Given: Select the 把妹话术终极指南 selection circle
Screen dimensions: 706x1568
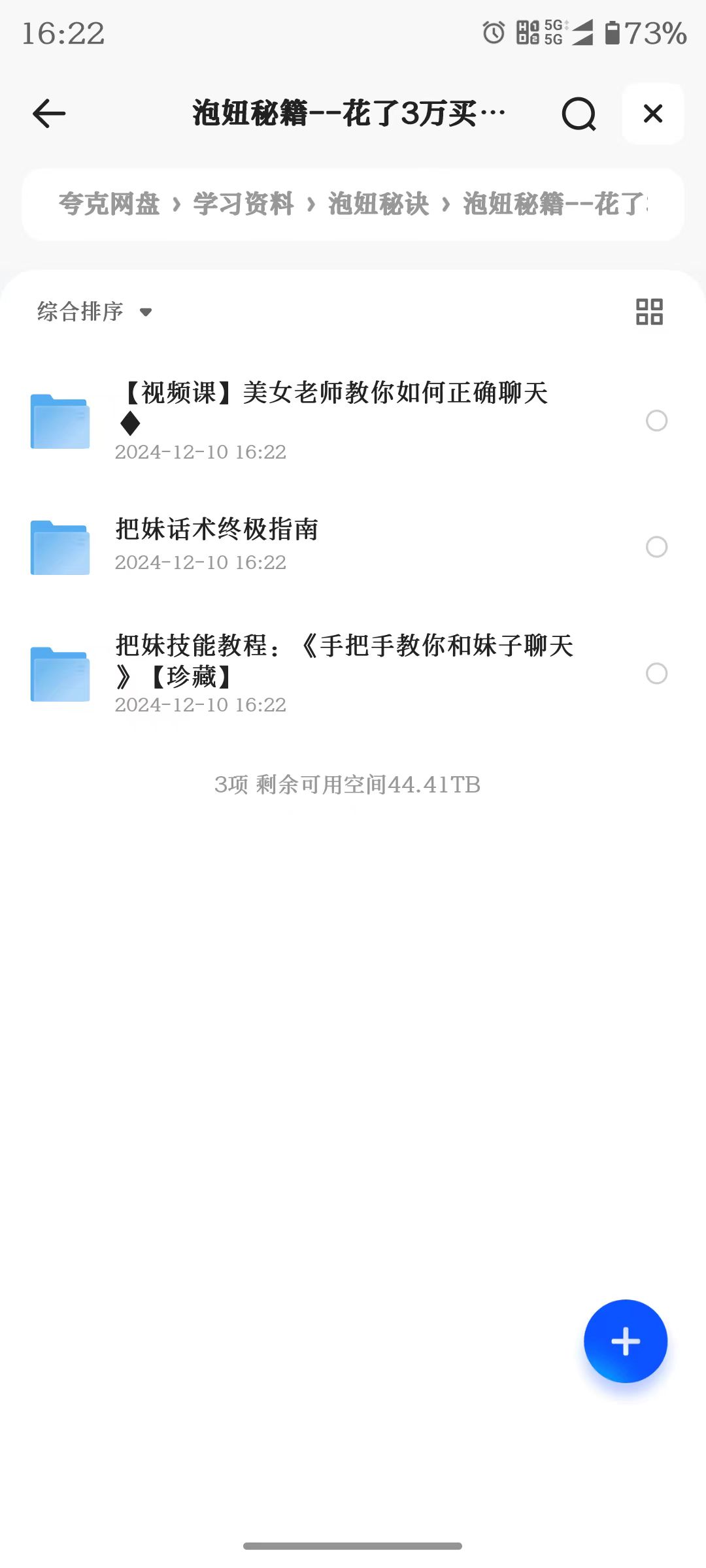Looking at the screenshot, I should 656,547.
